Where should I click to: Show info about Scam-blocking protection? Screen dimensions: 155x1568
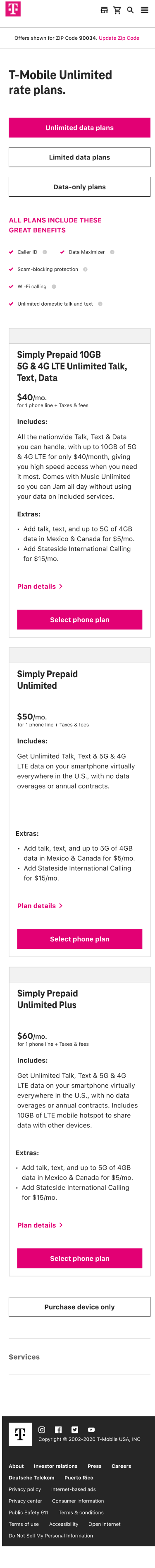pos(85,269)
